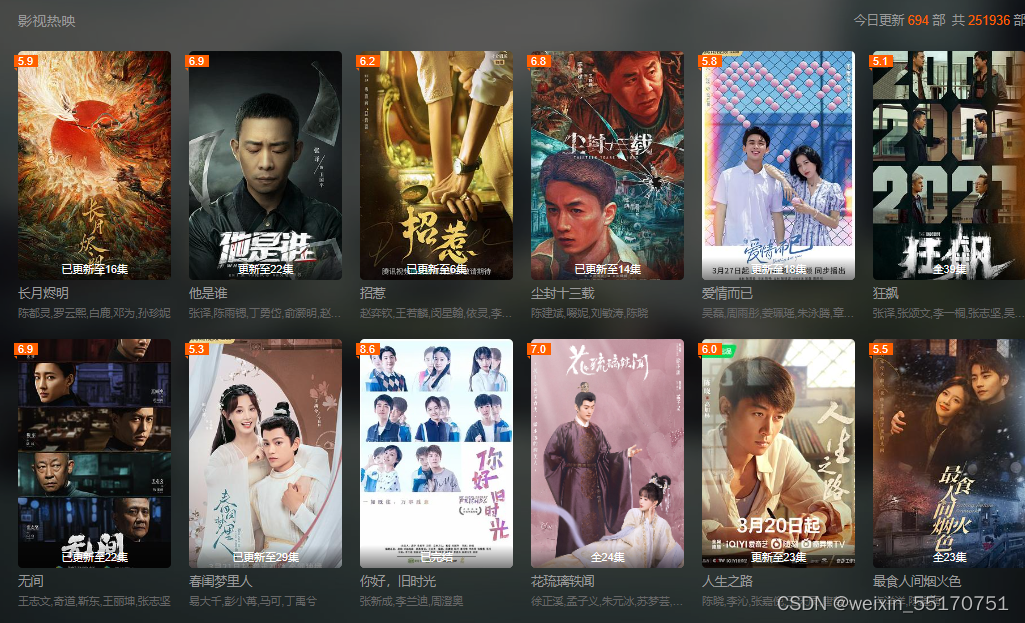1025x623 pixels.
Task: Select the 招惹 poster tile
Action: [436, 165]
